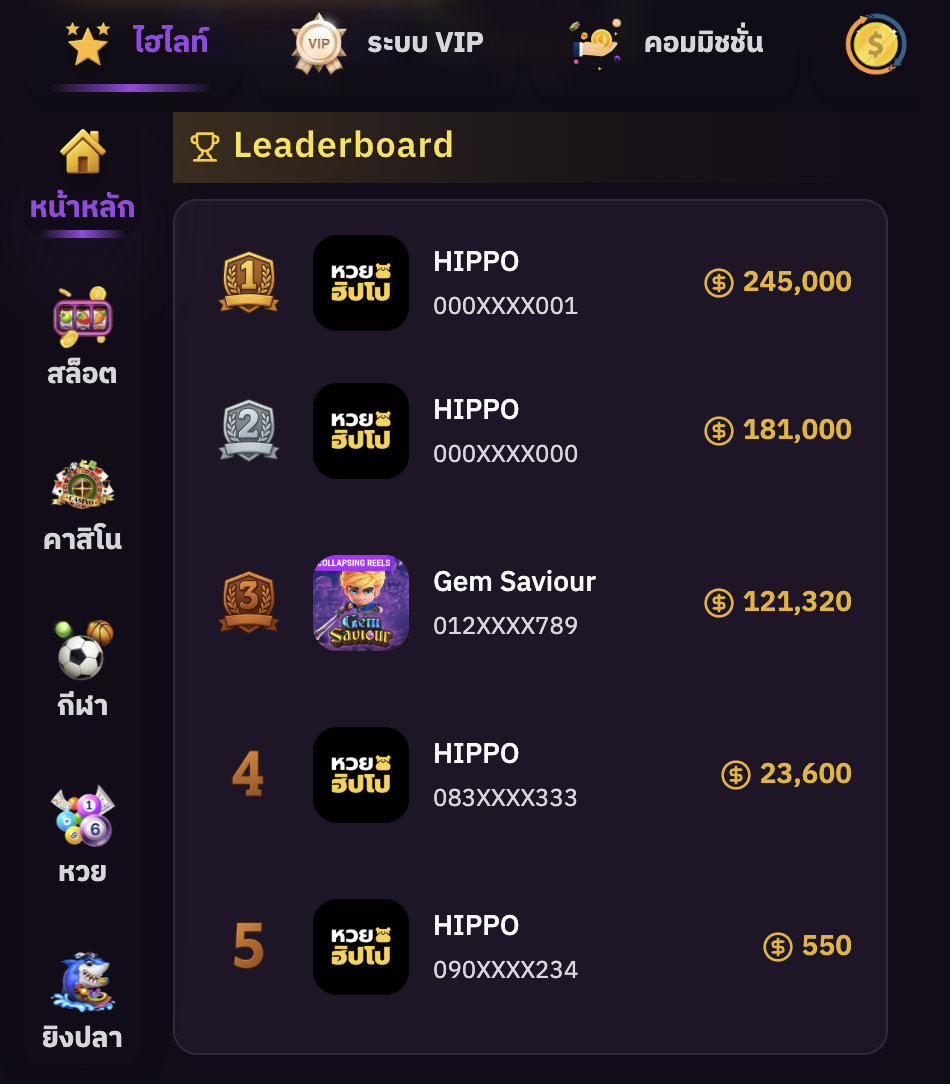The width and height of the screenshot is (950, 1084).
Task: Click the trophy icon beside Leaderboard
Action: 207,146
